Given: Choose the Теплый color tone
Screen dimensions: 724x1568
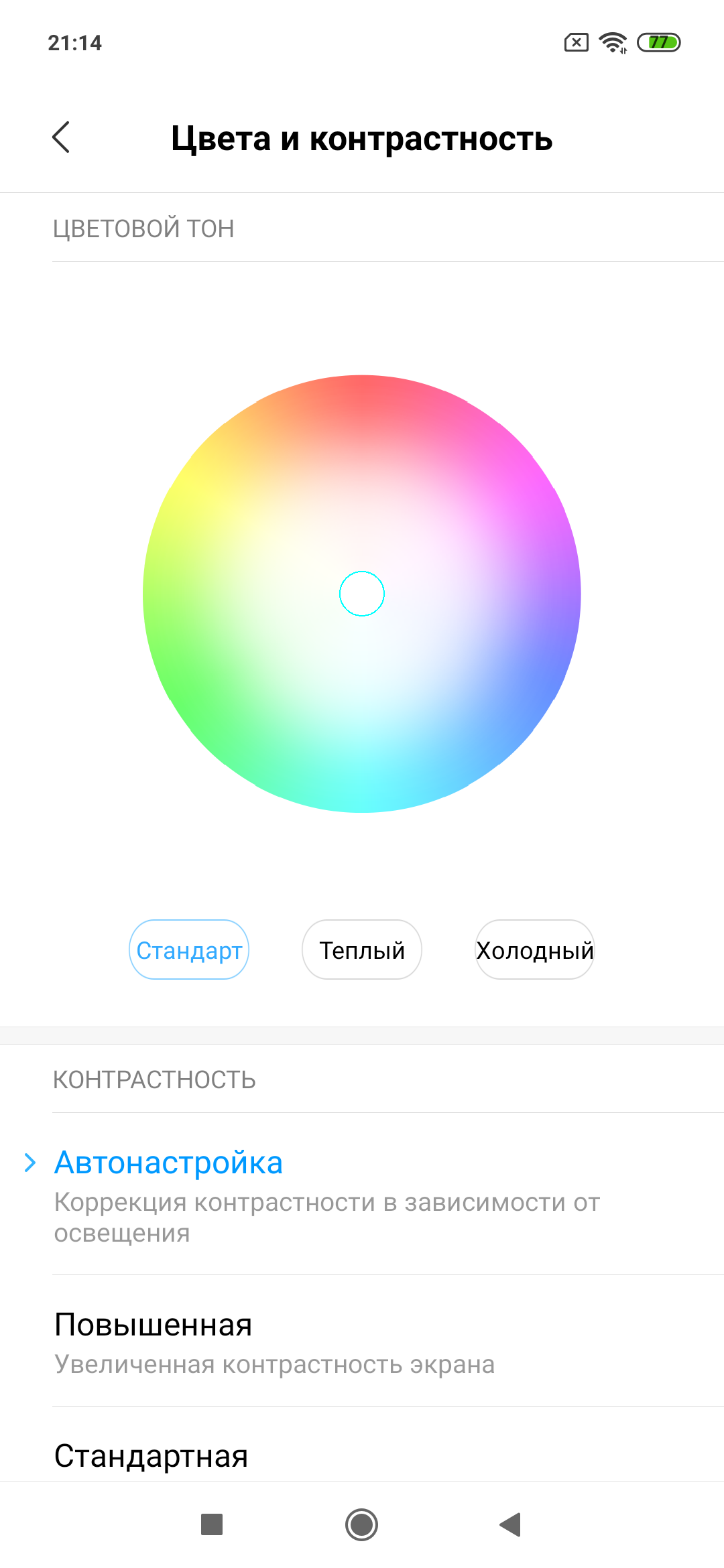Looking at the screenshot, I should tap(362, 950).
